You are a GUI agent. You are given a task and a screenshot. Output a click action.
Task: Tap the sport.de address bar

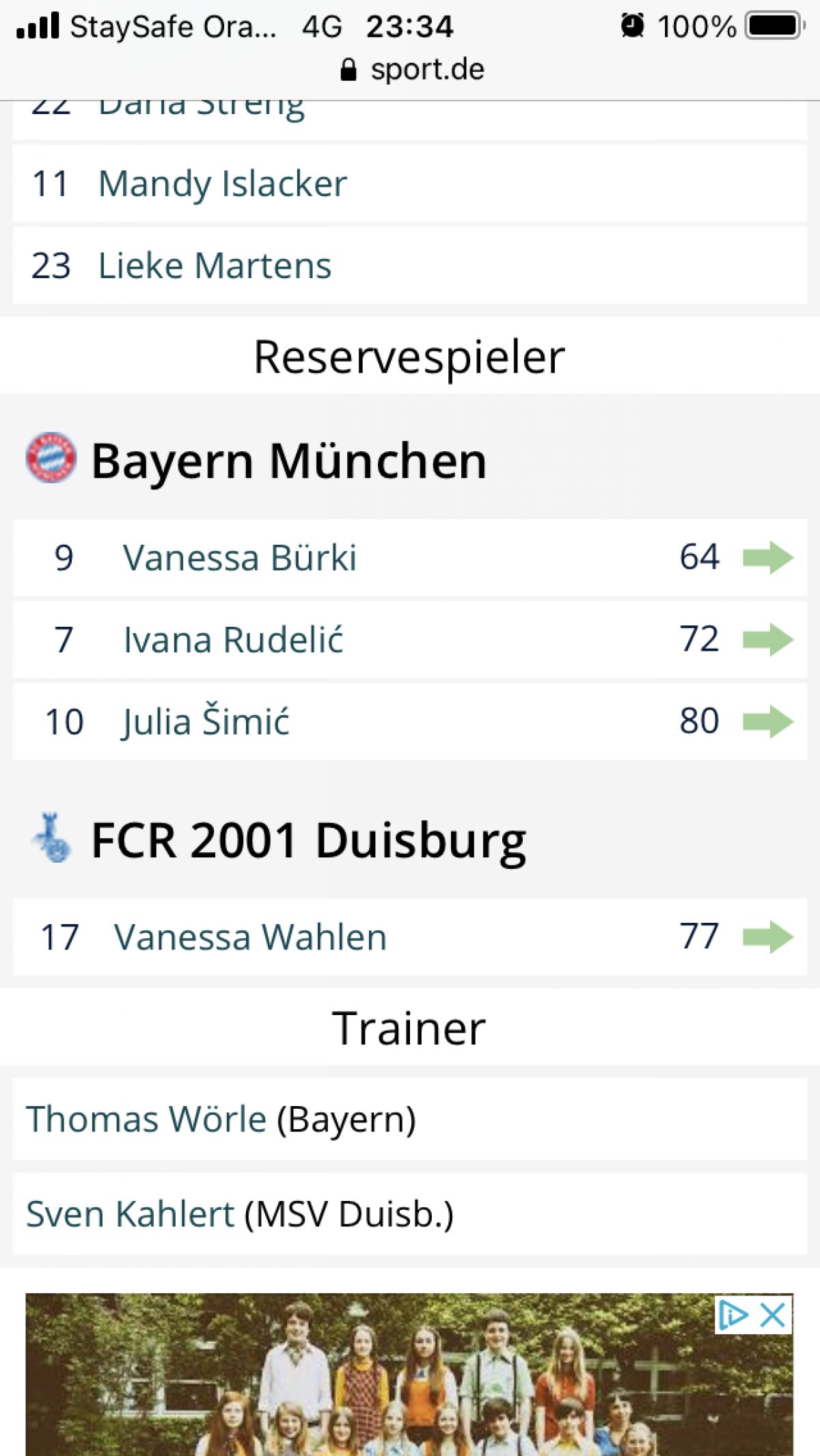pos(413,69)
